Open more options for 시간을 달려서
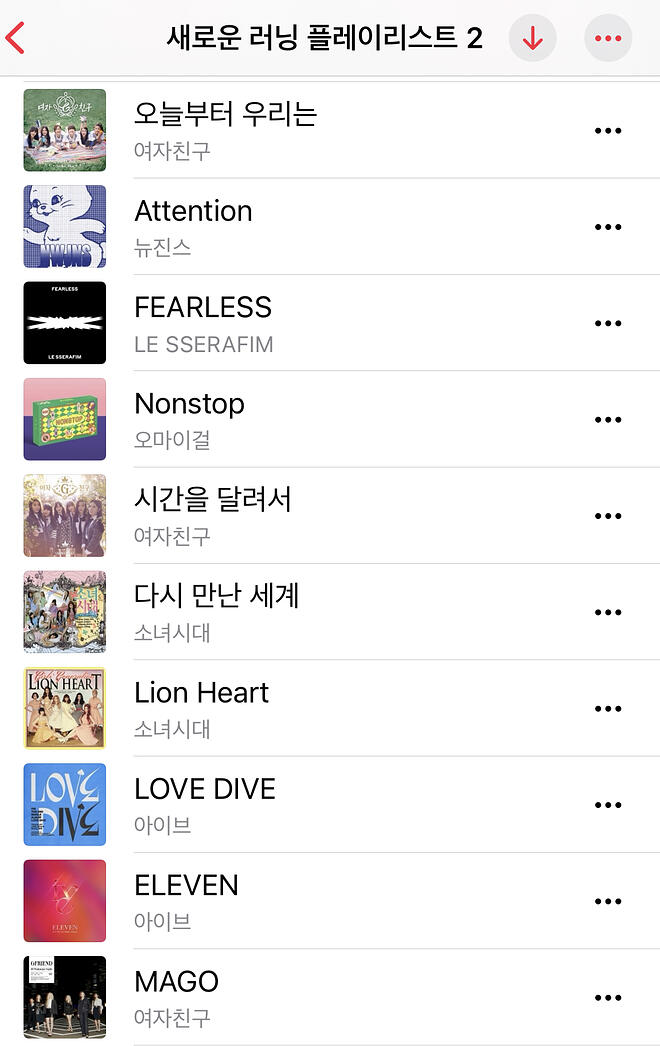660x1046 pixels. pyautogui.click(x=607, y=516)
